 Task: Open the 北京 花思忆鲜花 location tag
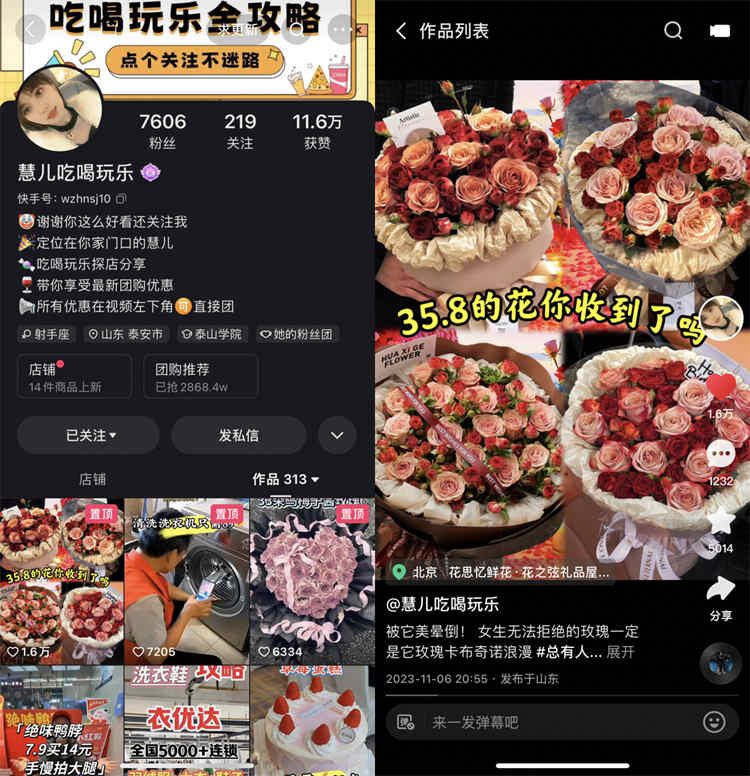click(x=500, y=572)
